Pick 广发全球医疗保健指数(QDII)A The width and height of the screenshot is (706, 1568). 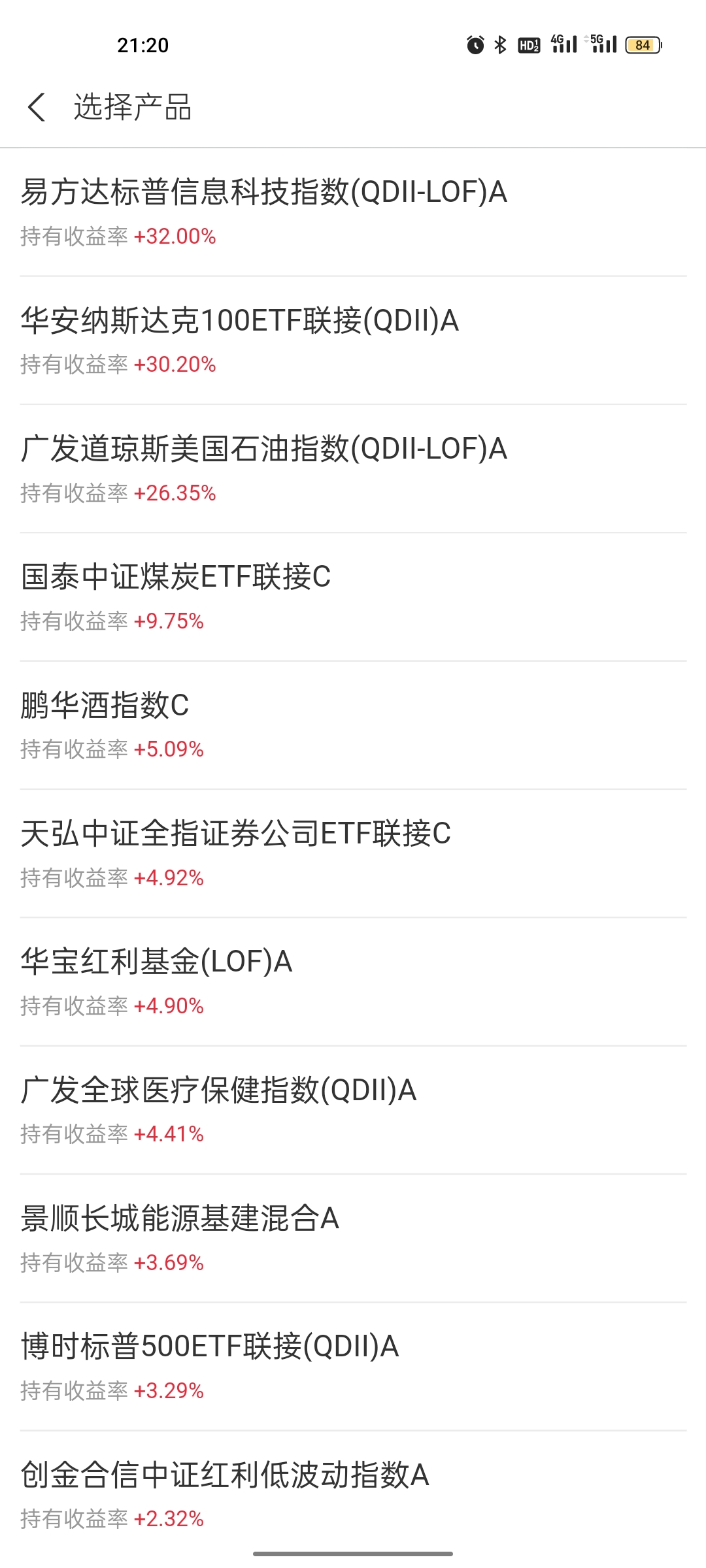[353, 1110]
